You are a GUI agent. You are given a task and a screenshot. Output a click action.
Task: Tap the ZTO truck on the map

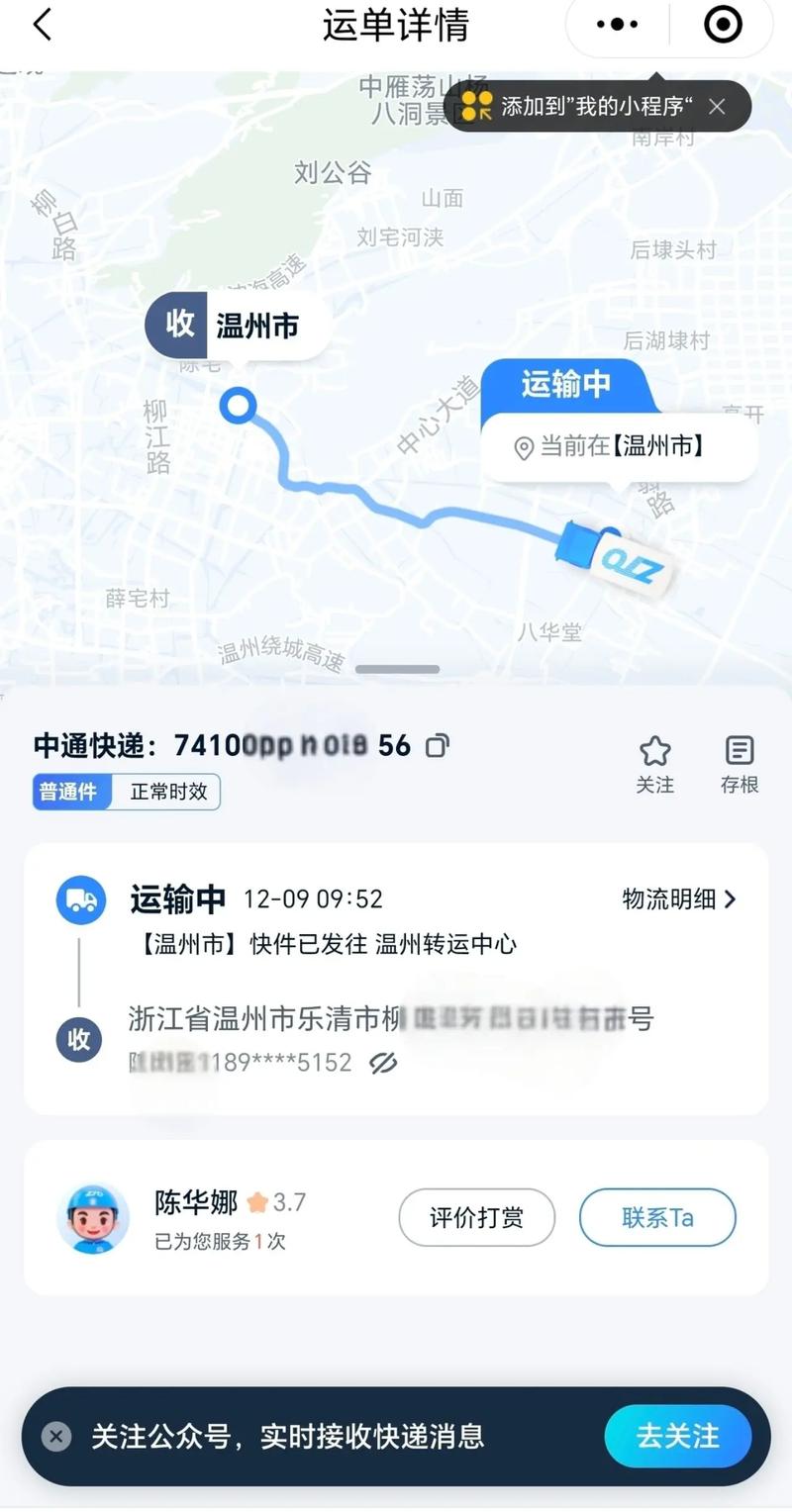coord(614,556)
